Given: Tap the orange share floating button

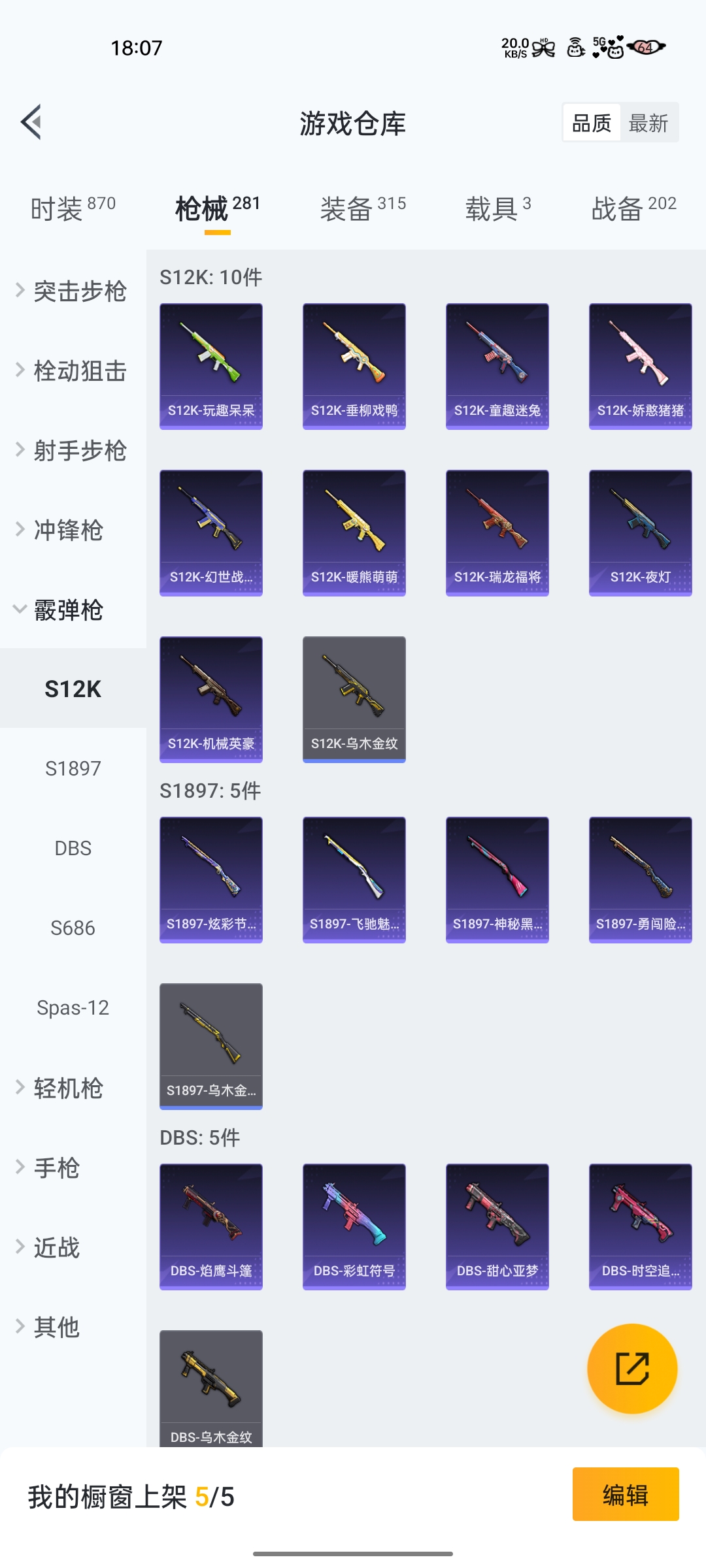Looking at the screenshot, I should click(x=632, y=1369).
